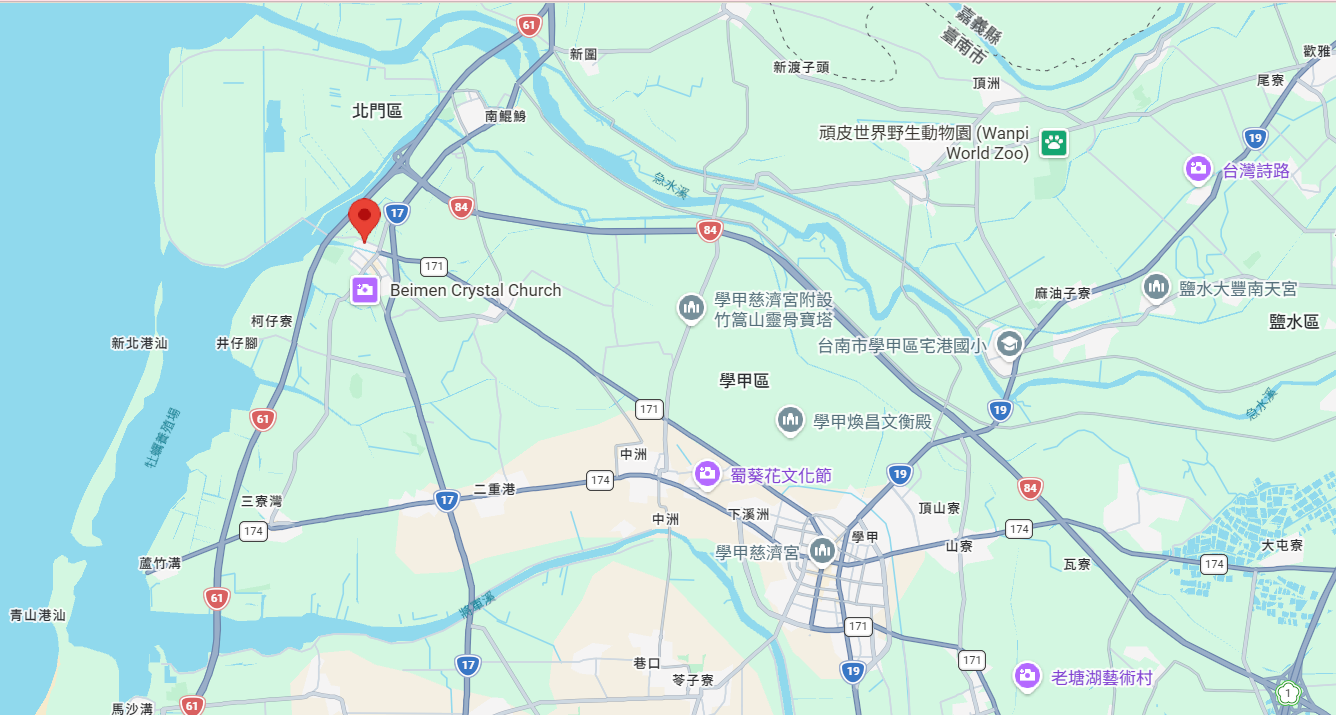Image resolution: width=1336 pixels, height=715 pixels.
Task: Open the 老塘湖藝術村 marker
Action: coord(1027,677)
